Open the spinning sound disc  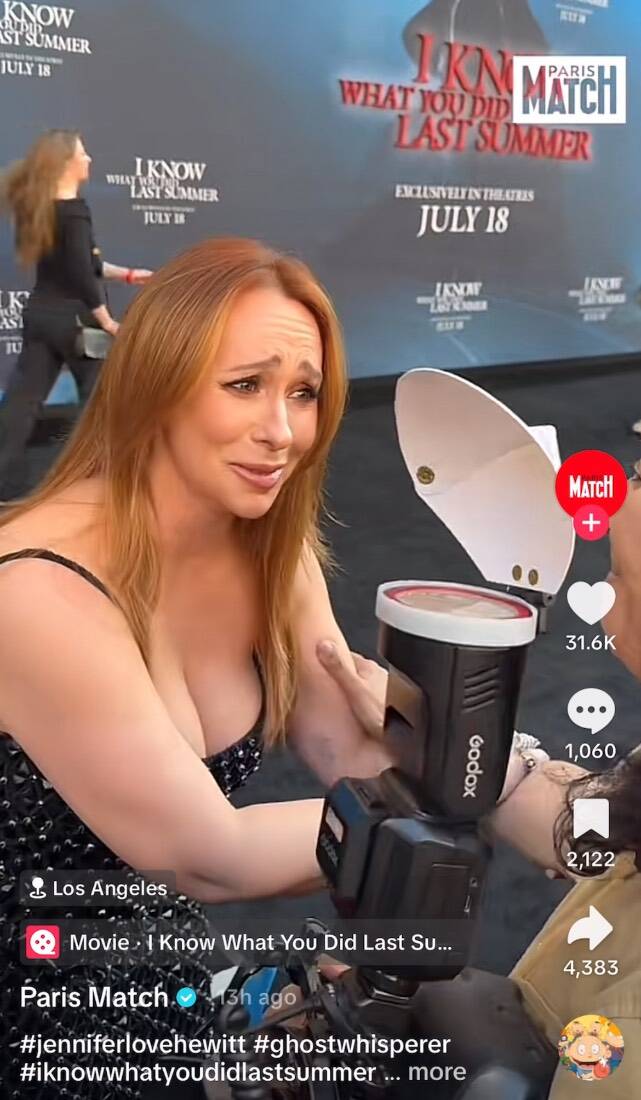pos(591,1047)
